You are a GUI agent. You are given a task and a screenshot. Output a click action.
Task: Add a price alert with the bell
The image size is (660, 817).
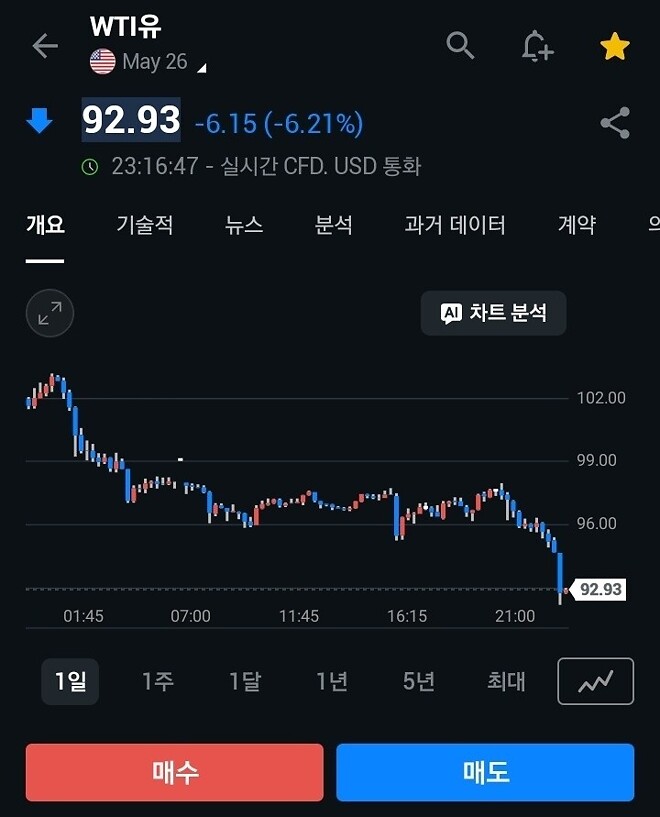coord(537,46)
